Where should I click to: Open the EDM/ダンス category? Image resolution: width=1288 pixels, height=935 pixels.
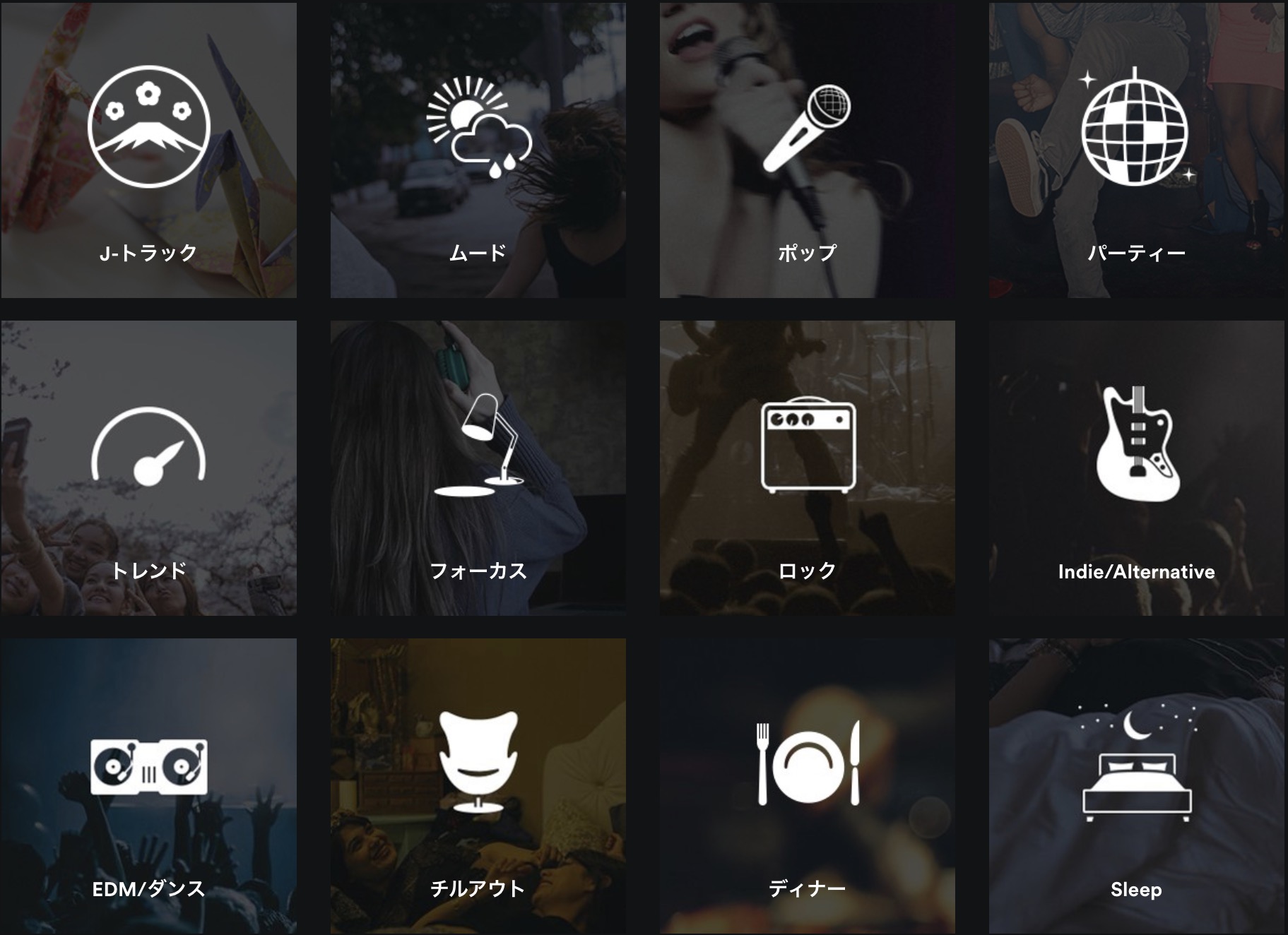(x=148, y=786)
